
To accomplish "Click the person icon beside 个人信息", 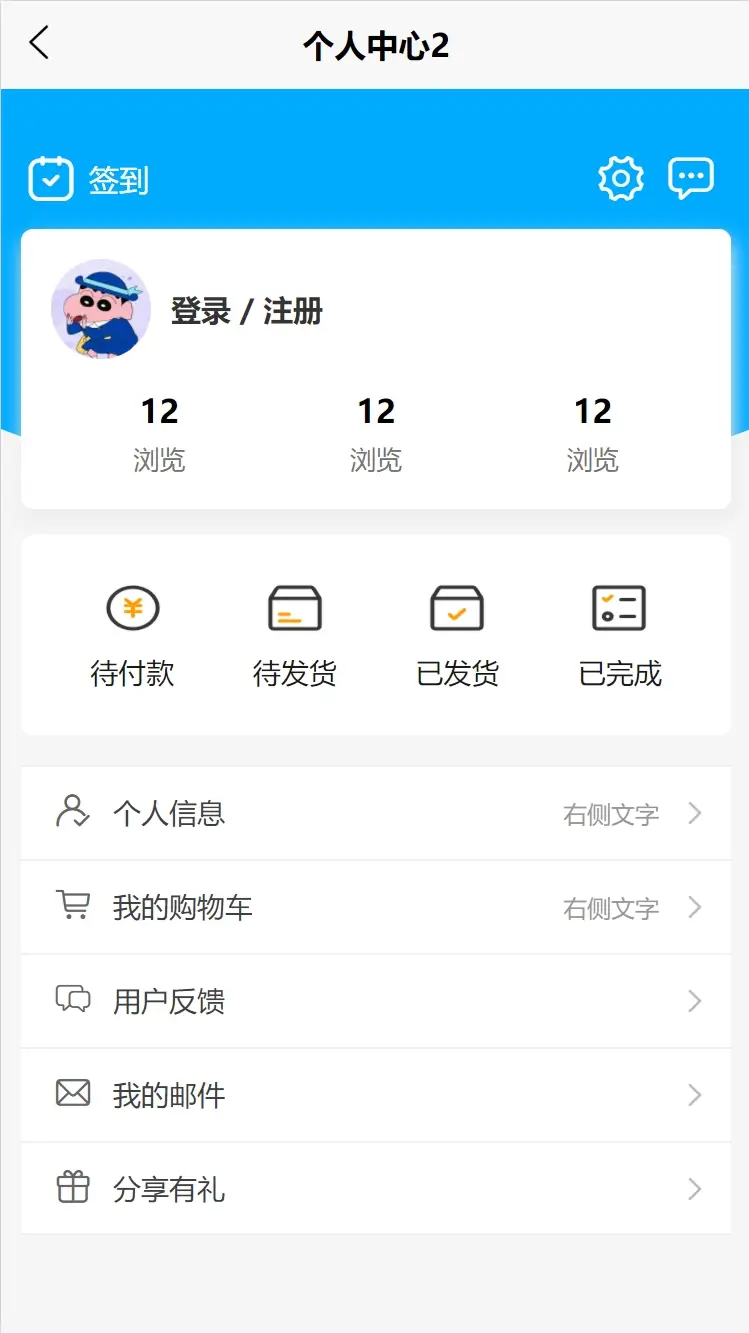I will (x=71, y=813).
